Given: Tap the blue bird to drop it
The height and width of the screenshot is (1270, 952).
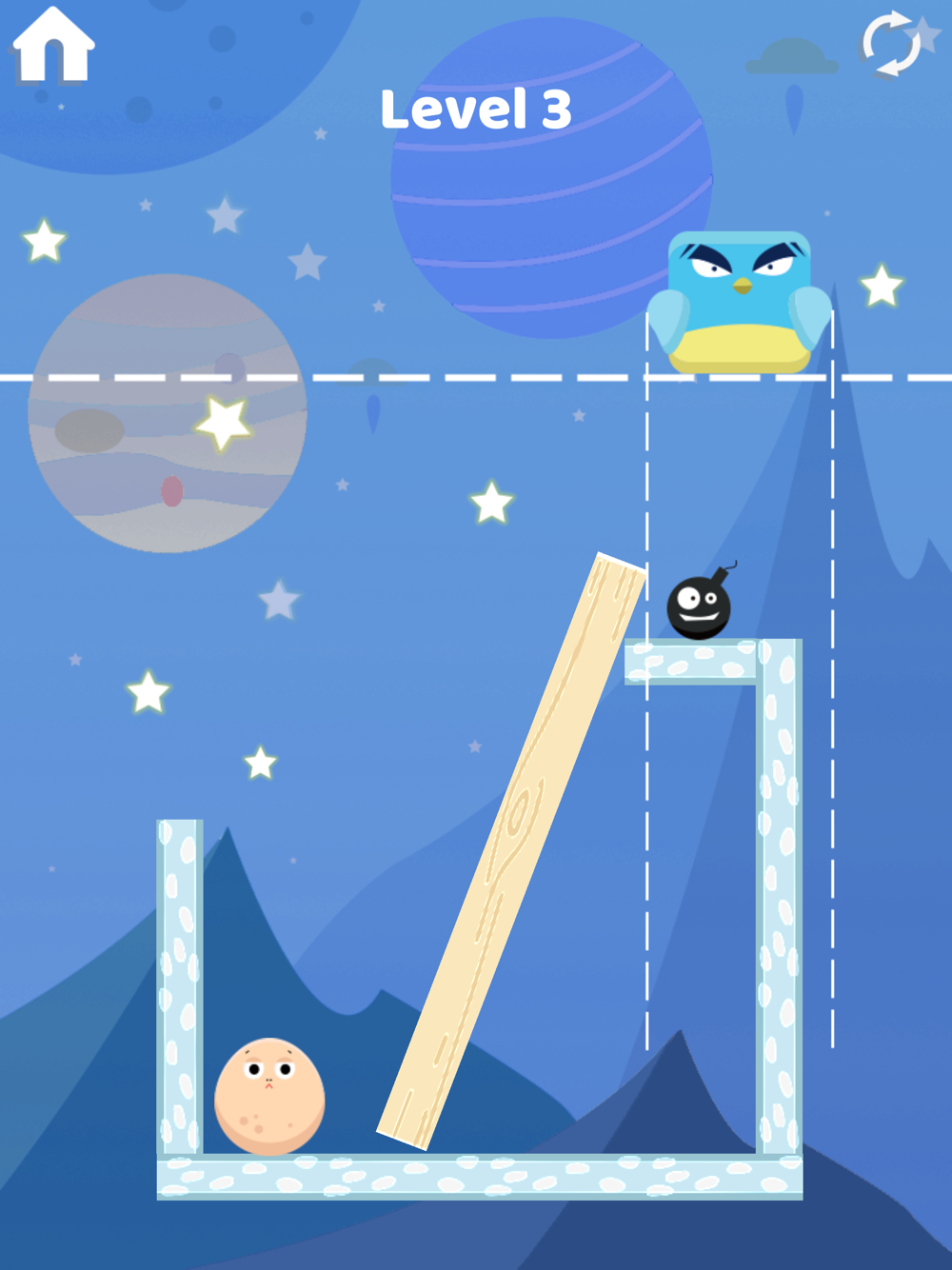Looking at the screenshot, I should 740,302.
